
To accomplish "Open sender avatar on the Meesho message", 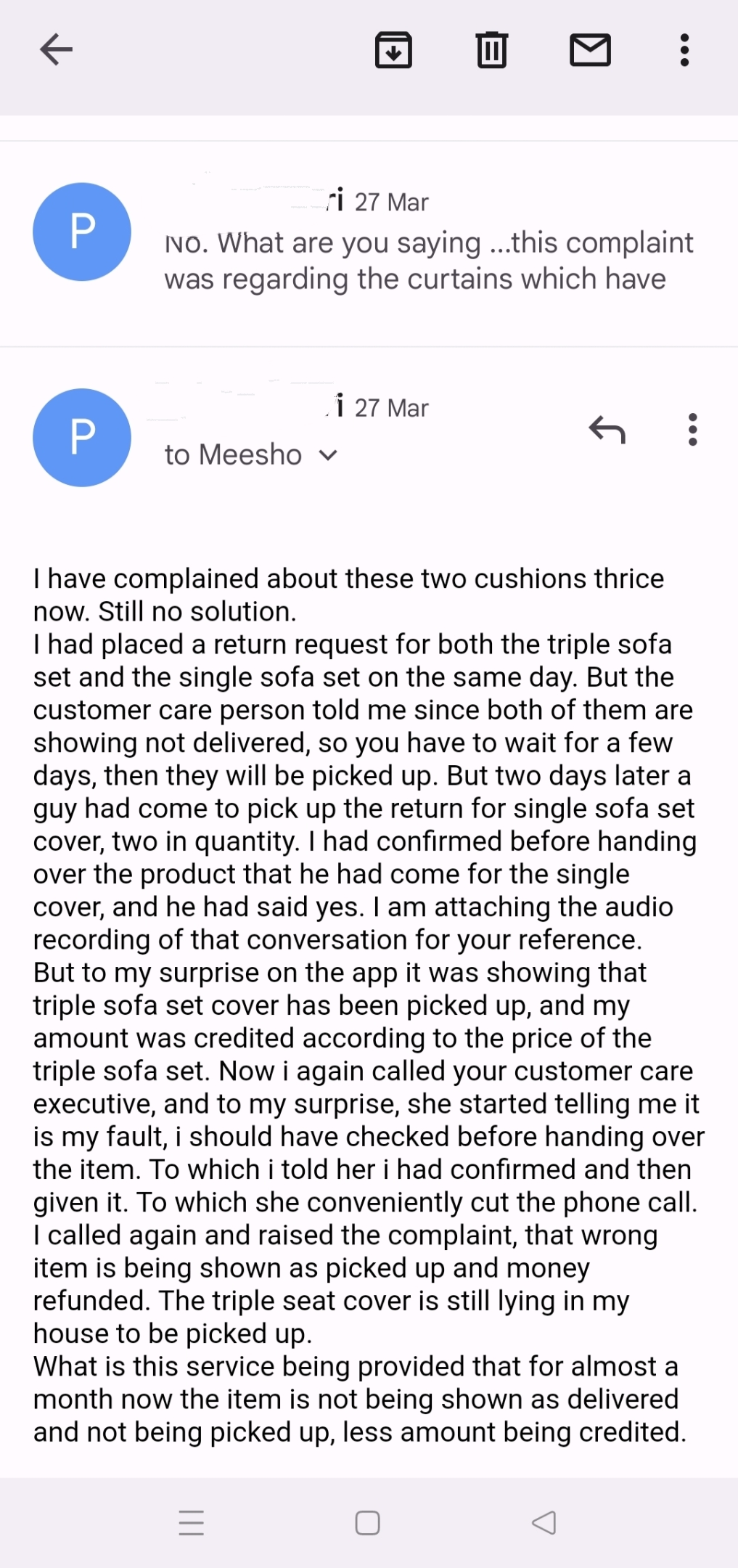I will [x=82, y=437].
